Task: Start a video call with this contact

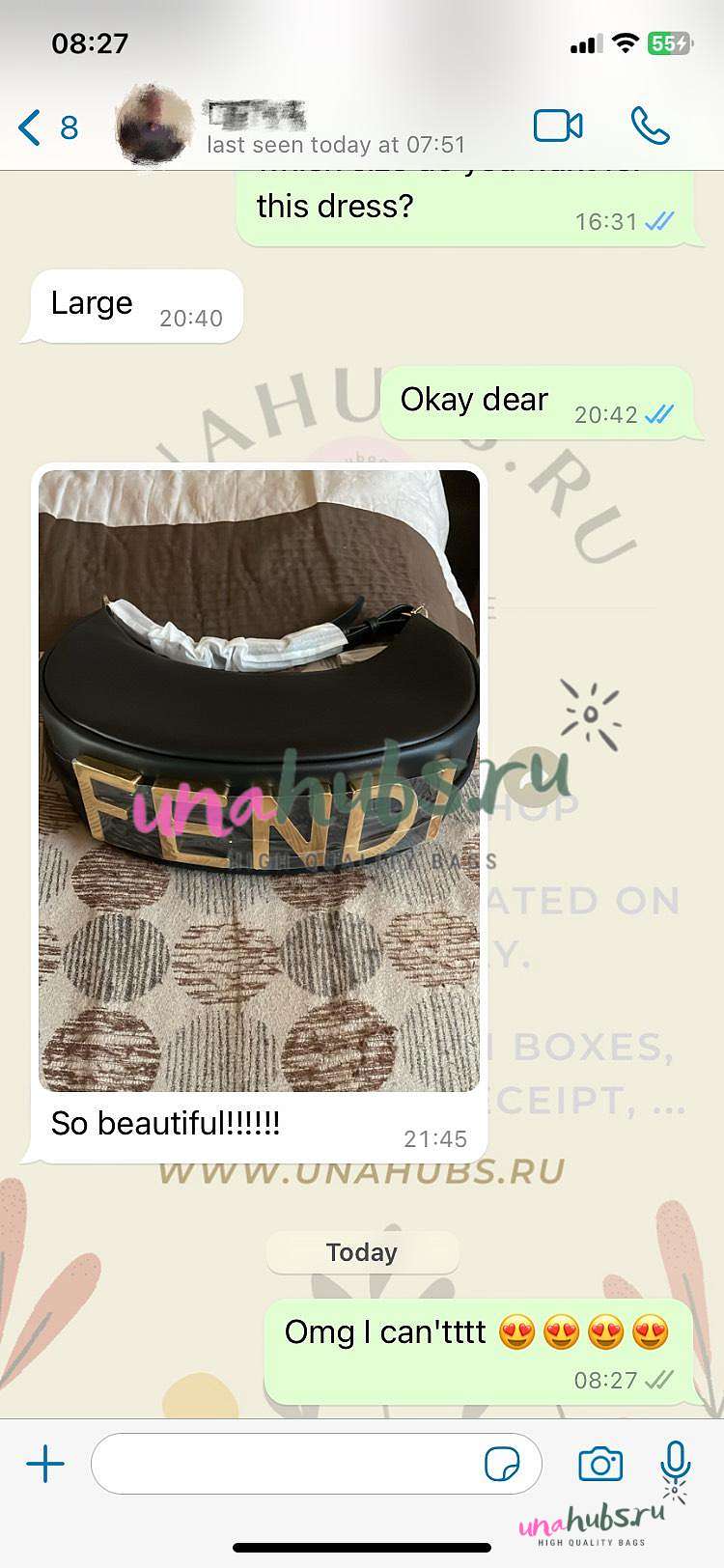Action: pyautogui.click(x=558, y=126)
